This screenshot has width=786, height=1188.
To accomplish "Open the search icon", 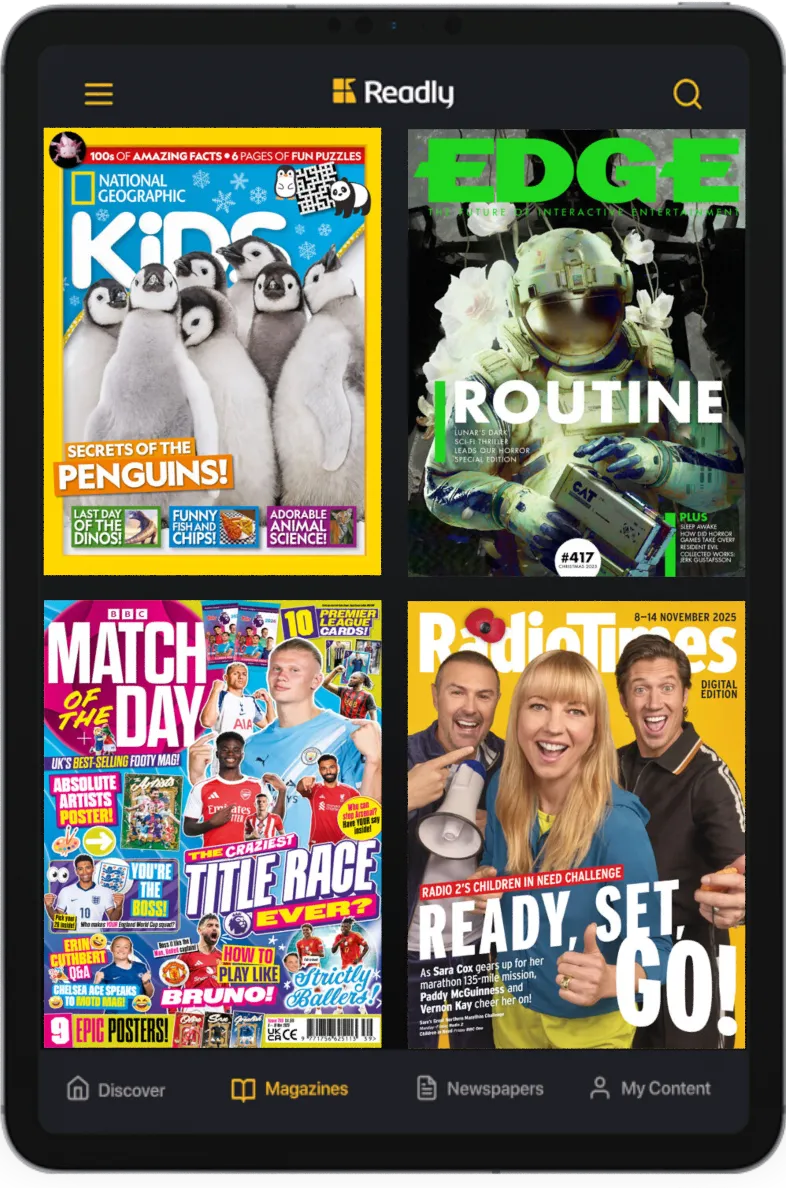I will pos(687,94).
